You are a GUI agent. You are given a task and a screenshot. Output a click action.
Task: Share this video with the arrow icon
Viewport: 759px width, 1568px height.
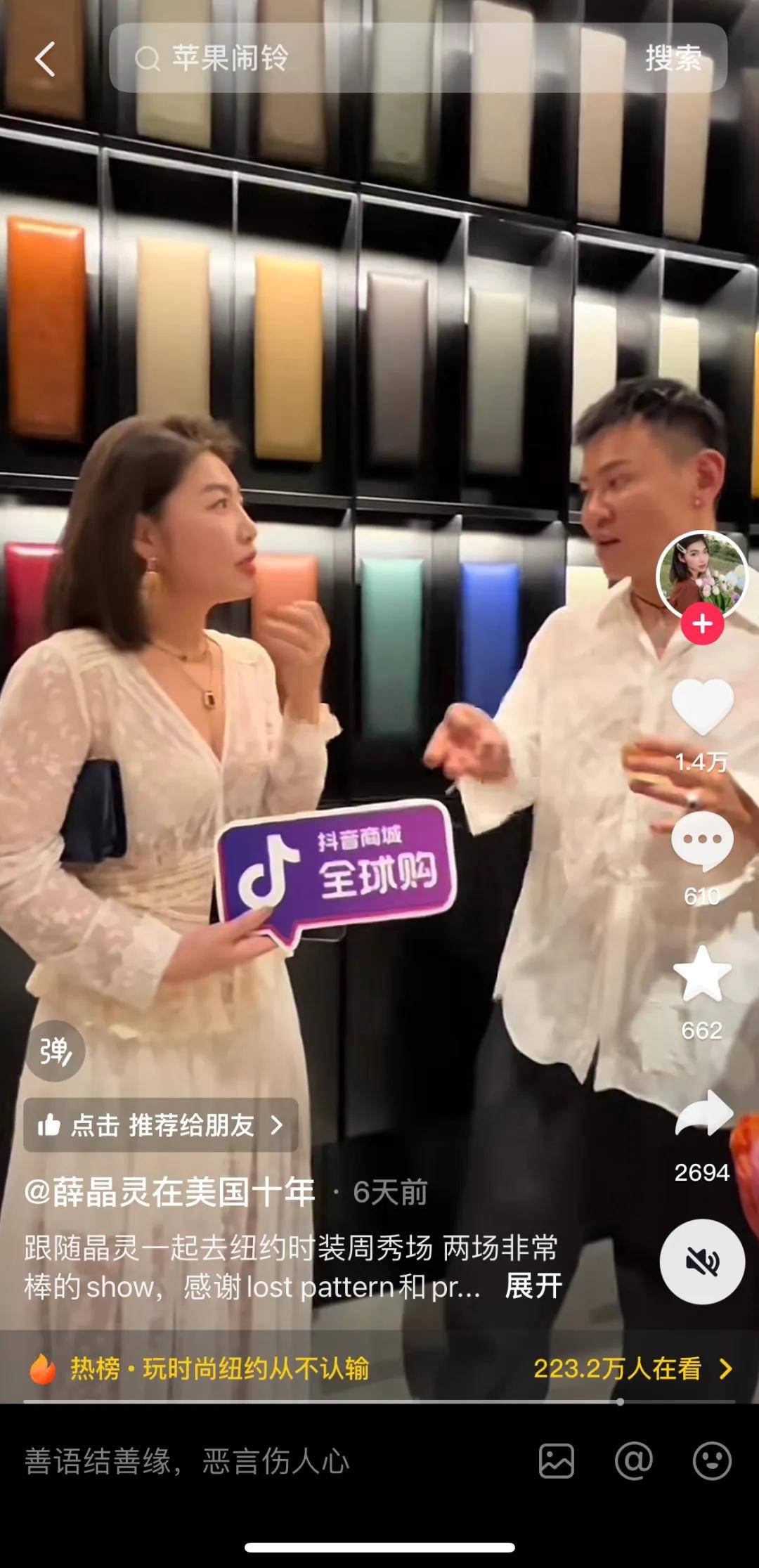point(703,1113)
